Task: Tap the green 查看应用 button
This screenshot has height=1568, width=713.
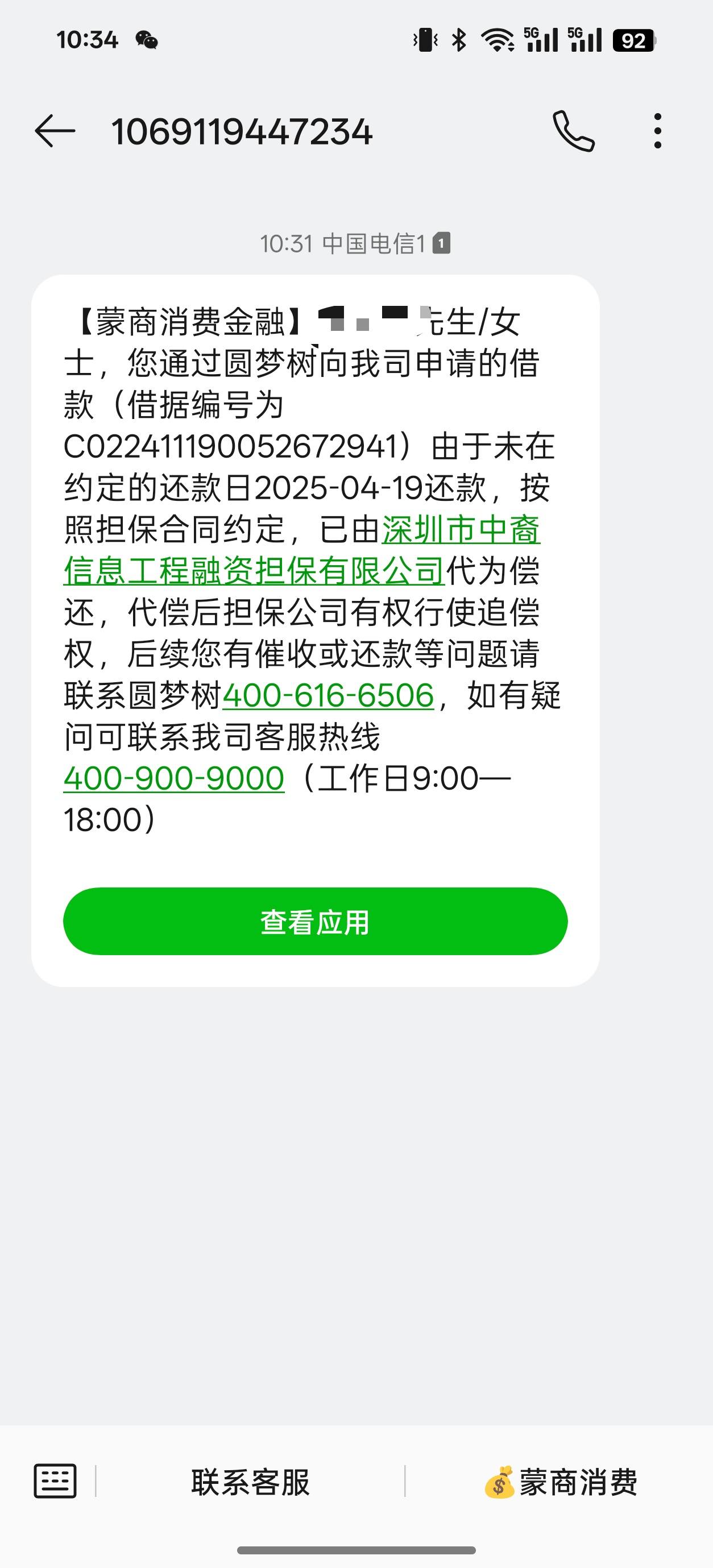Action: click(316, 922)
